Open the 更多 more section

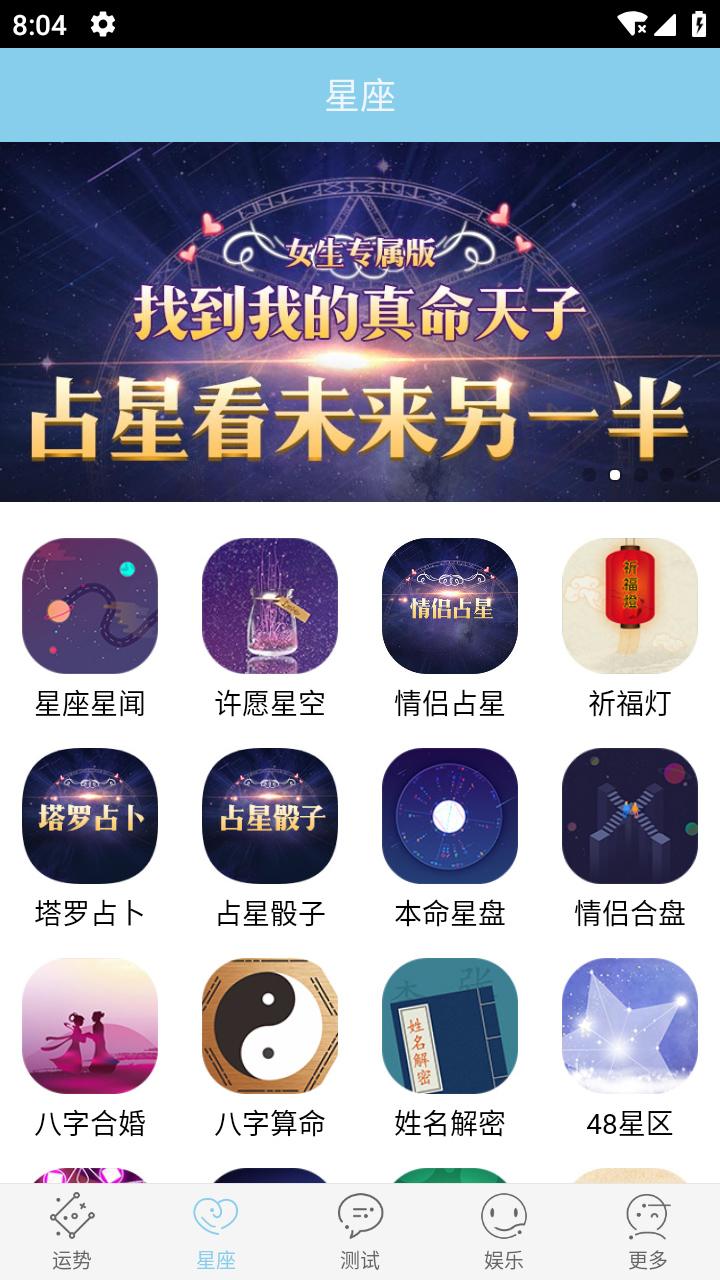click(x=648, y=1230)
